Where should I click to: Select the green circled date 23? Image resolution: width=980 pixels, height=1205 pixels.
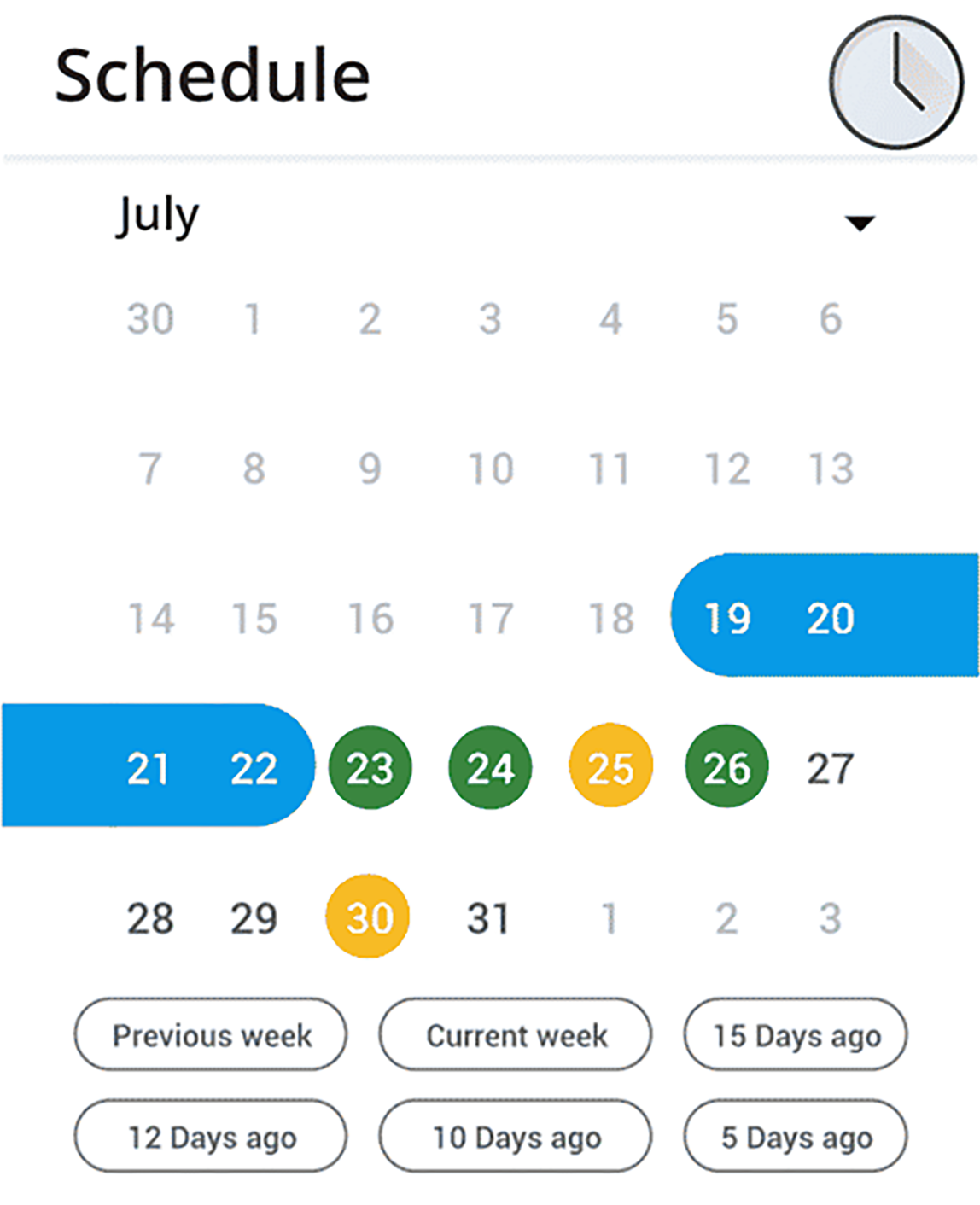click(370, 766)
